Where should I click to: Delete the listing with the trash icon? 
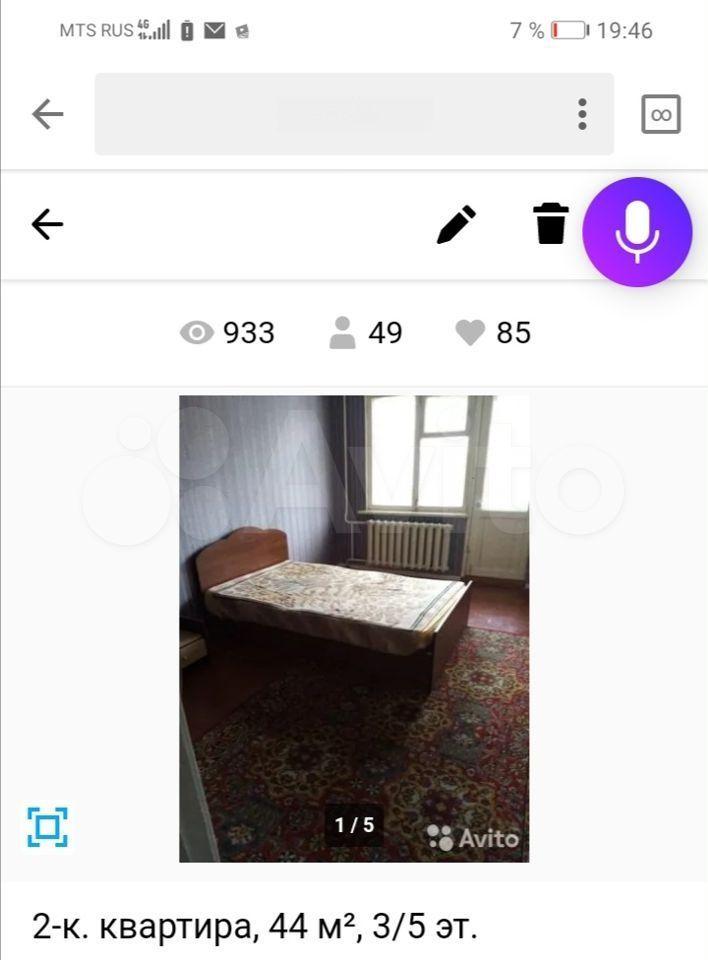(x=550, y=223)
